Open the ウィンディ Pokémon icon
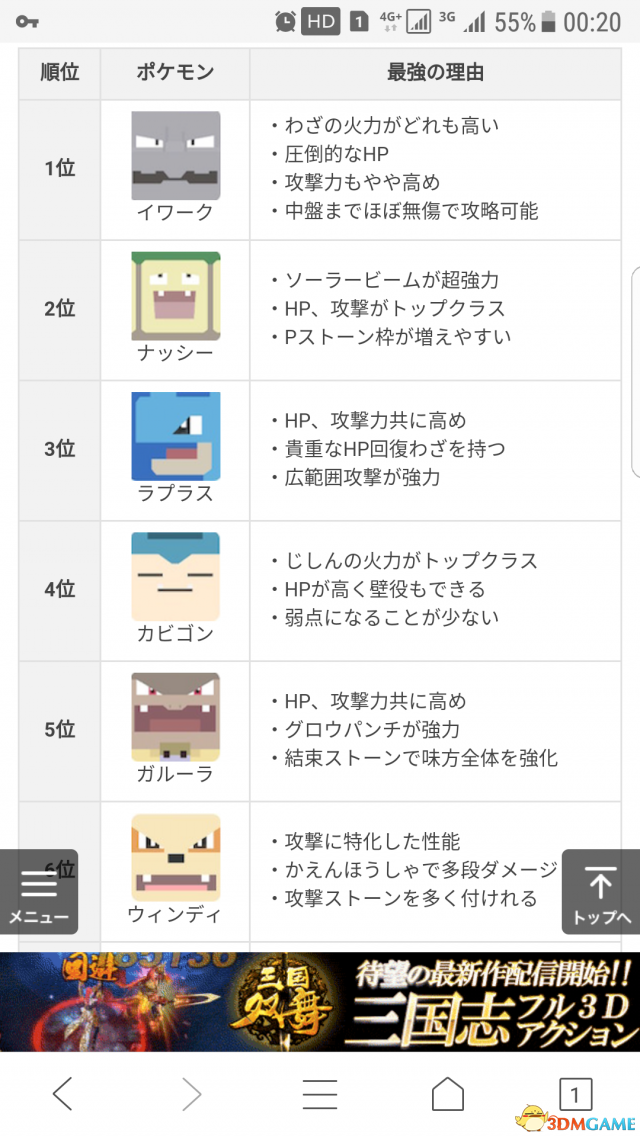Image resolution: width=640 pixels, height=1137 pixels. click(175, 859)
